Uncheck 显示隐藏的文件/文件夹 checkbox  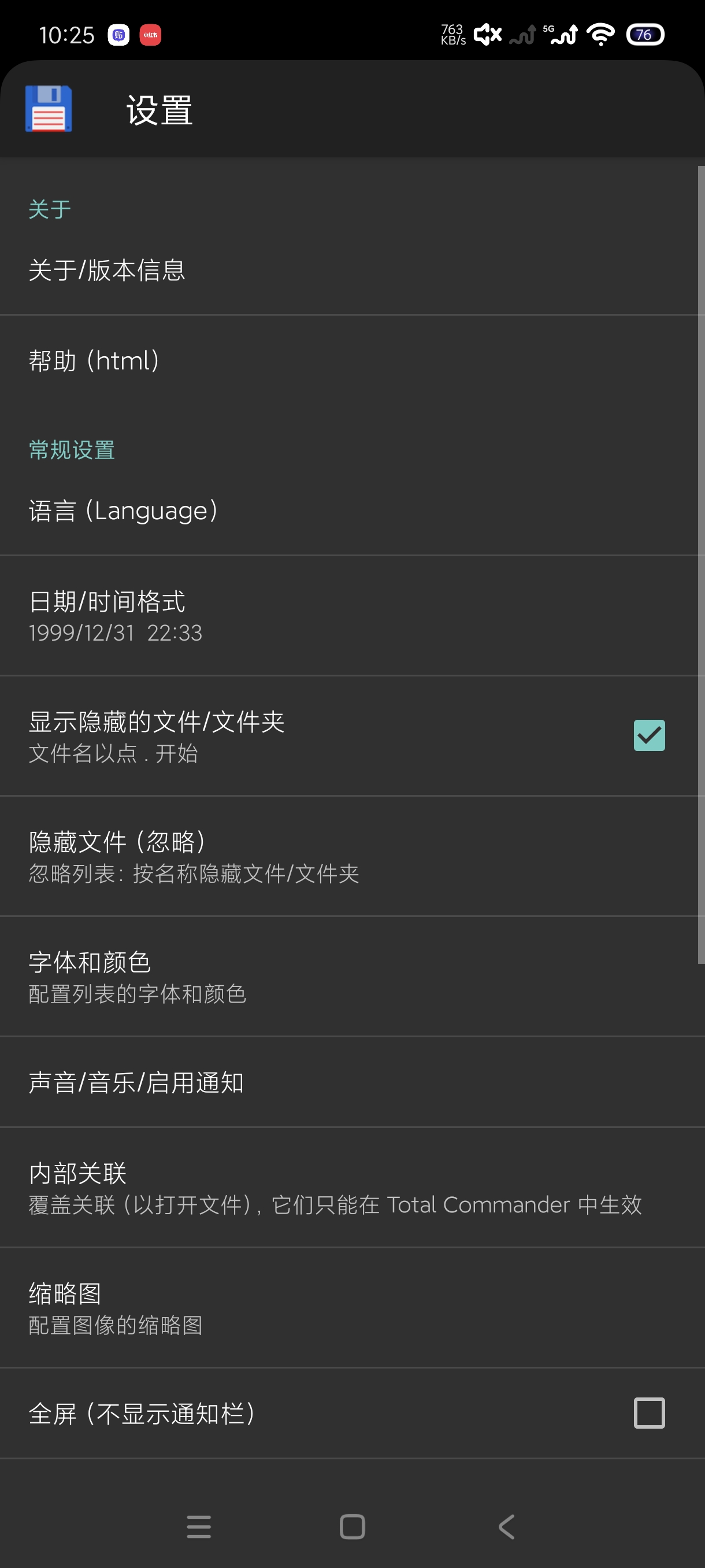tap(648, 735)
